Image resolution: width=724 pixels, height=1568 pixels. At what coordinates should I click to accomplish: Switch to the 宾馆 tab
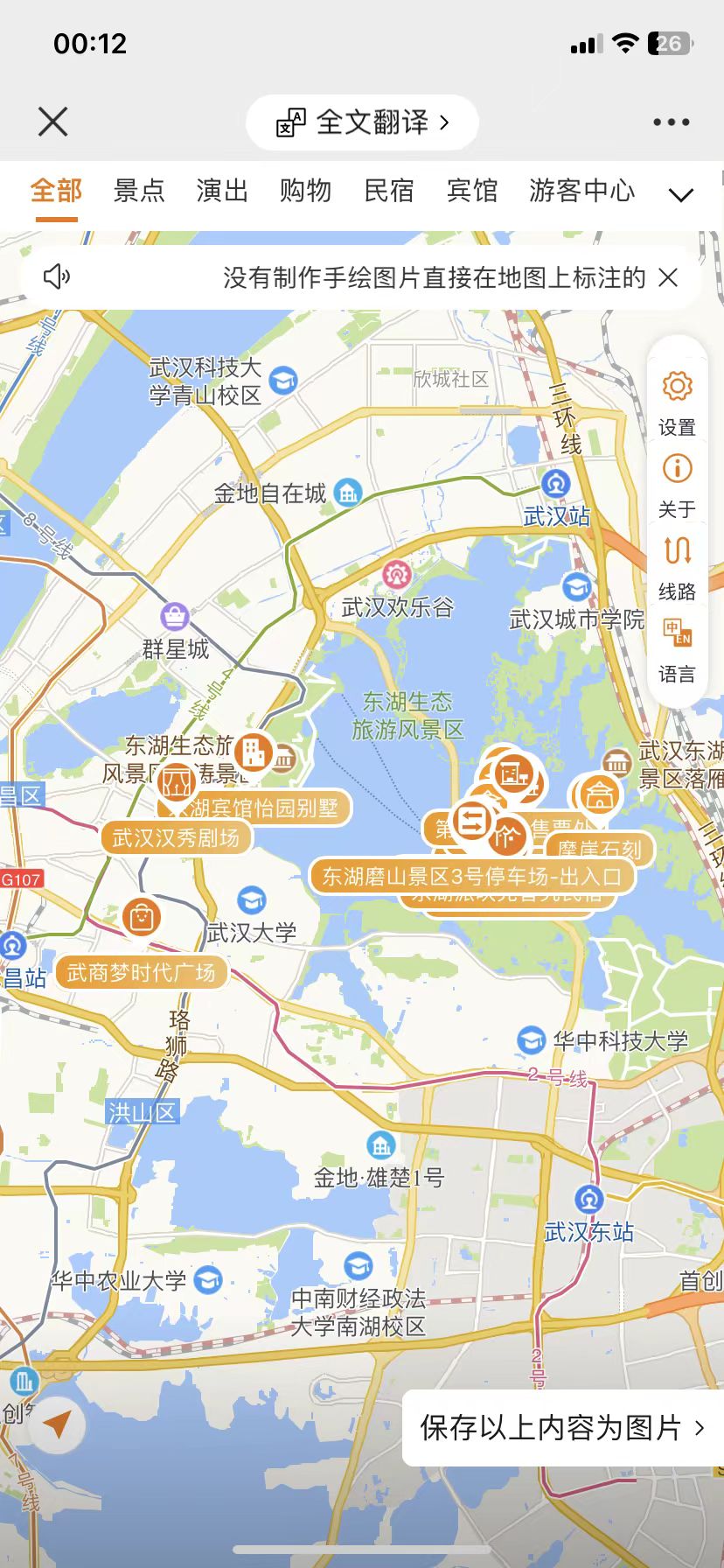[472, 191]
